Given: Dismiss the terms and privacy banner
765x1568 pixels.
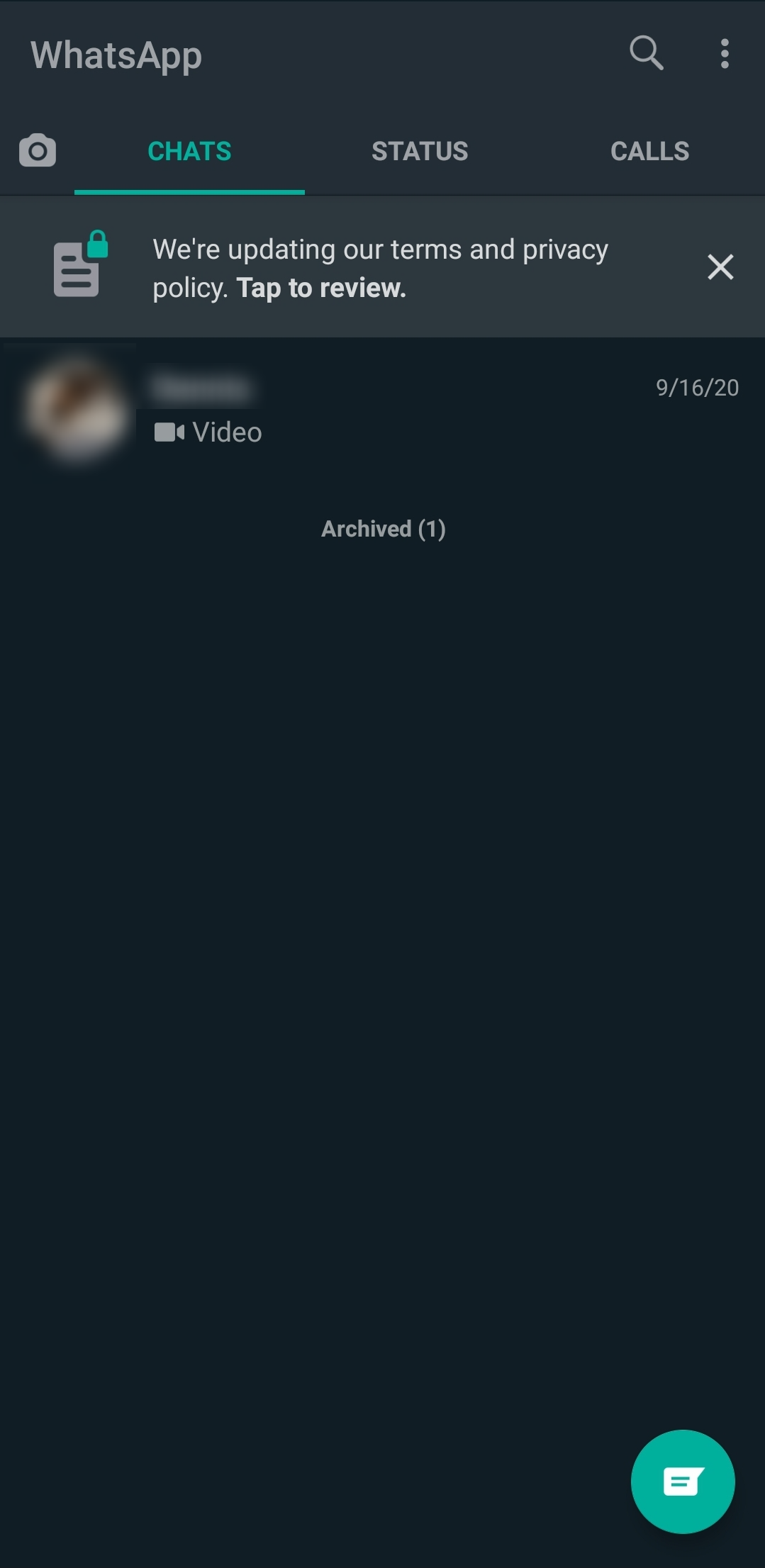Looking at the screenshot, I should [x=720, y=267].
